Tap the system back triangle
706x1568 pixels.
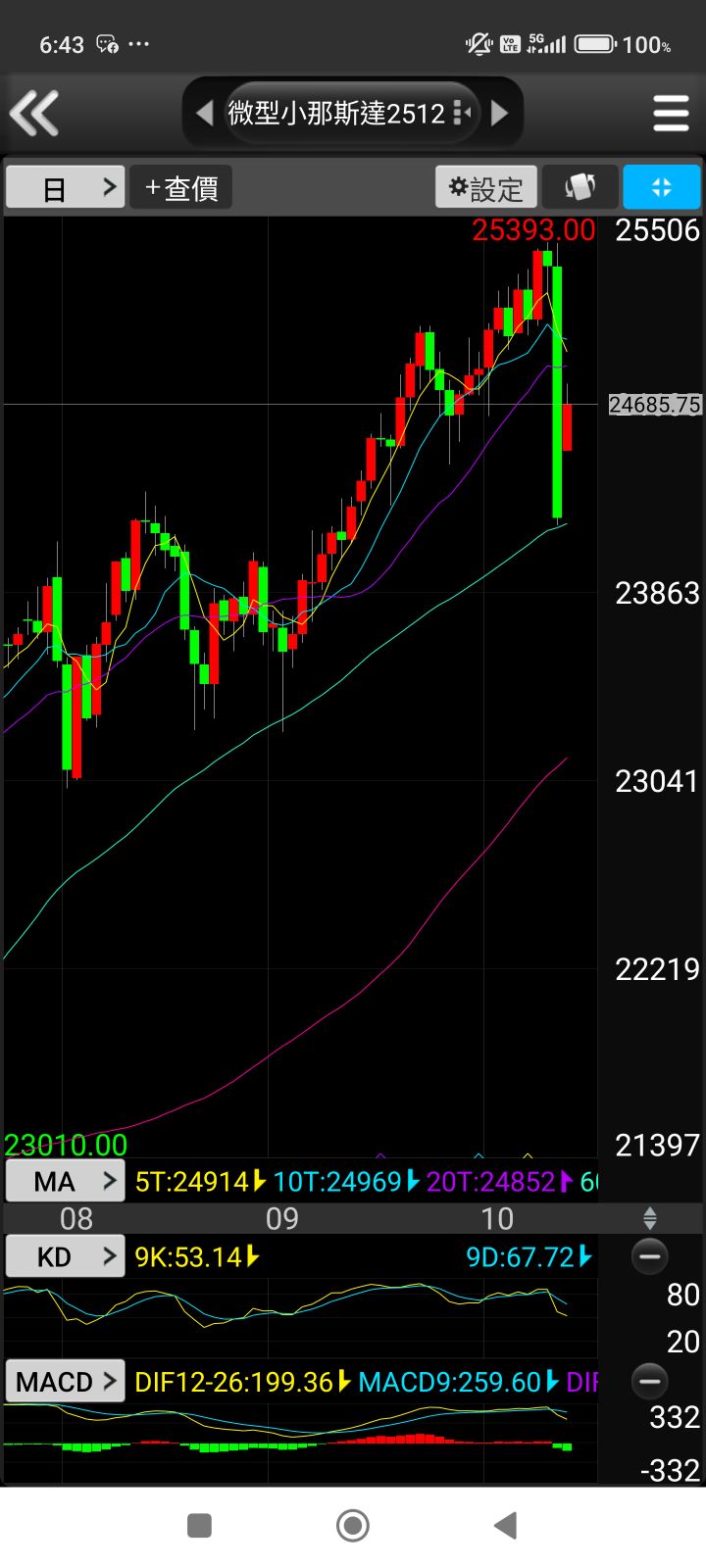[x=505, y=1525]
